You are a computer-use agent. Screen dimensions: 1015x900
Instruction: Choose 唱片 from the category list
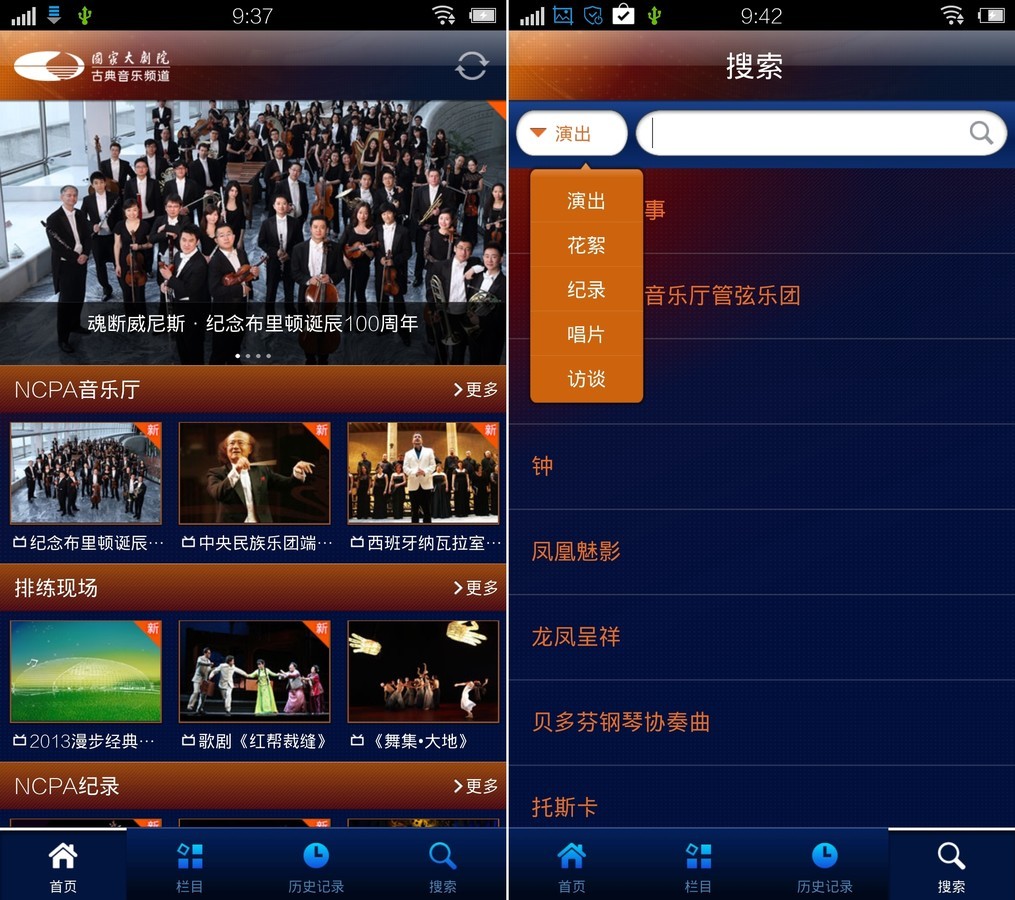586,334
